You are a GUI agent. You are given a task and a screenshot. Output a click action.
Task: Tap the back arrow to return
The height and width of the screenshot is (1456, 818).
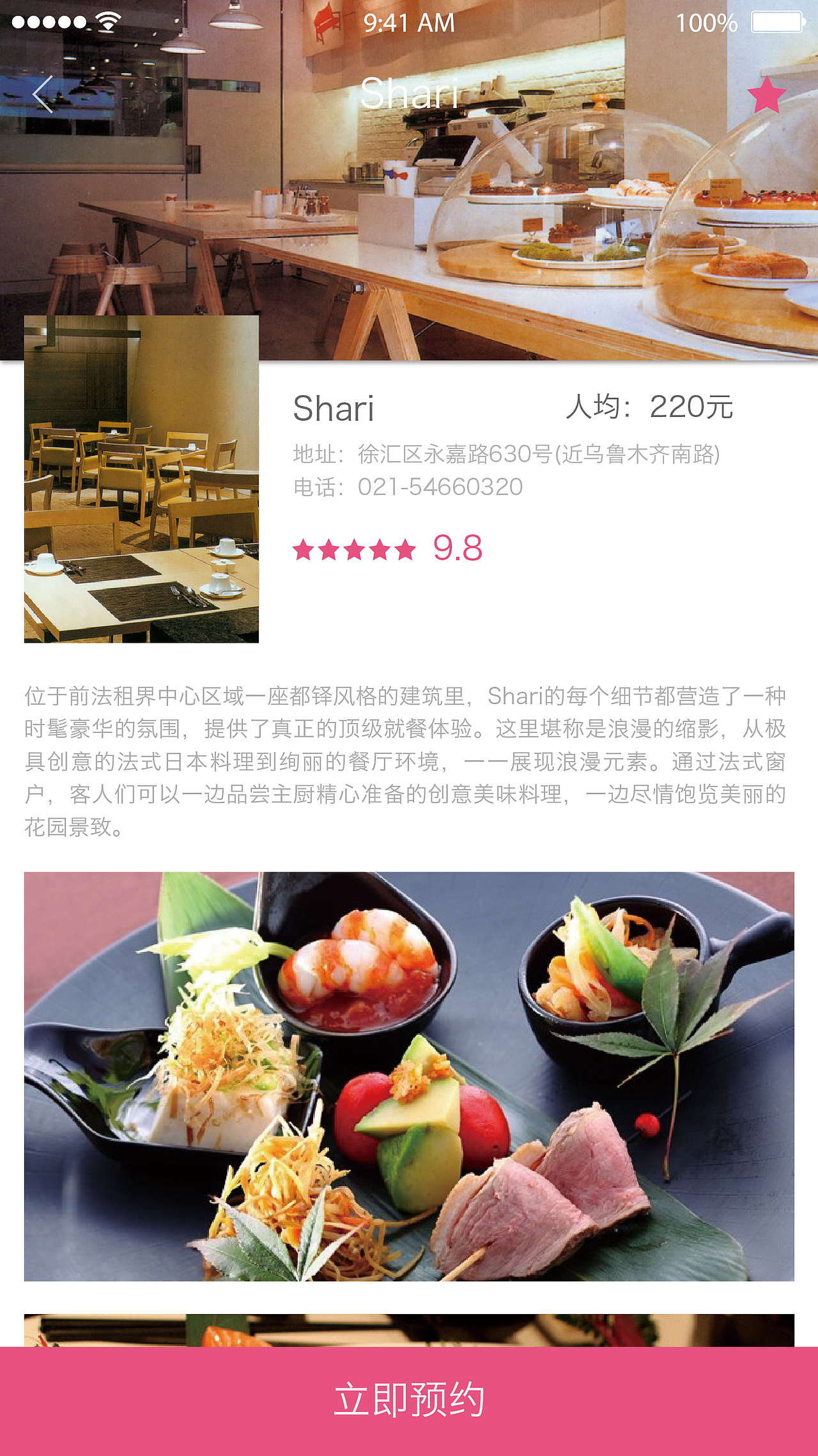43,95
